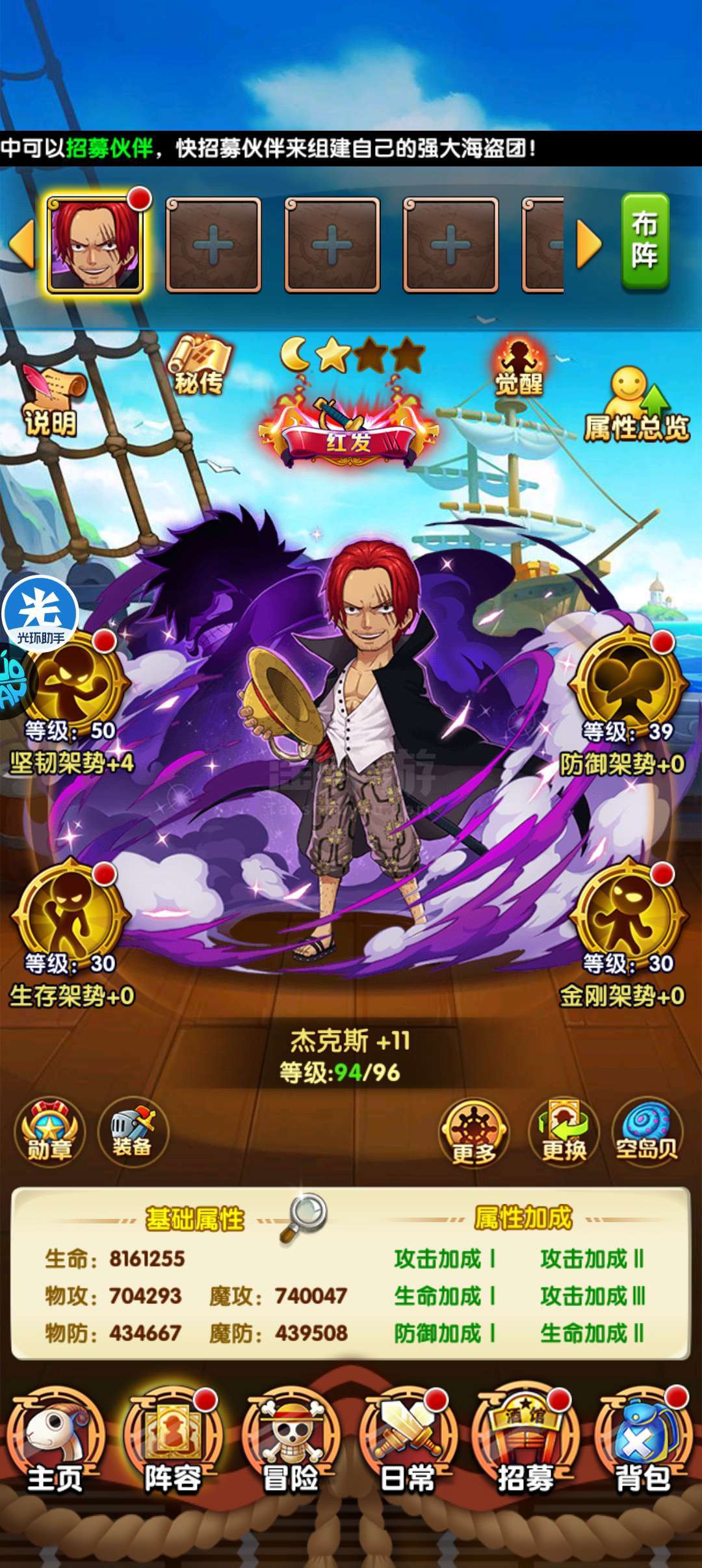This screenshot has width=702, height=1568.
Task: Tap the right arrow beside the partner slots
Action: pyautogui.click(x=590, y=244)
